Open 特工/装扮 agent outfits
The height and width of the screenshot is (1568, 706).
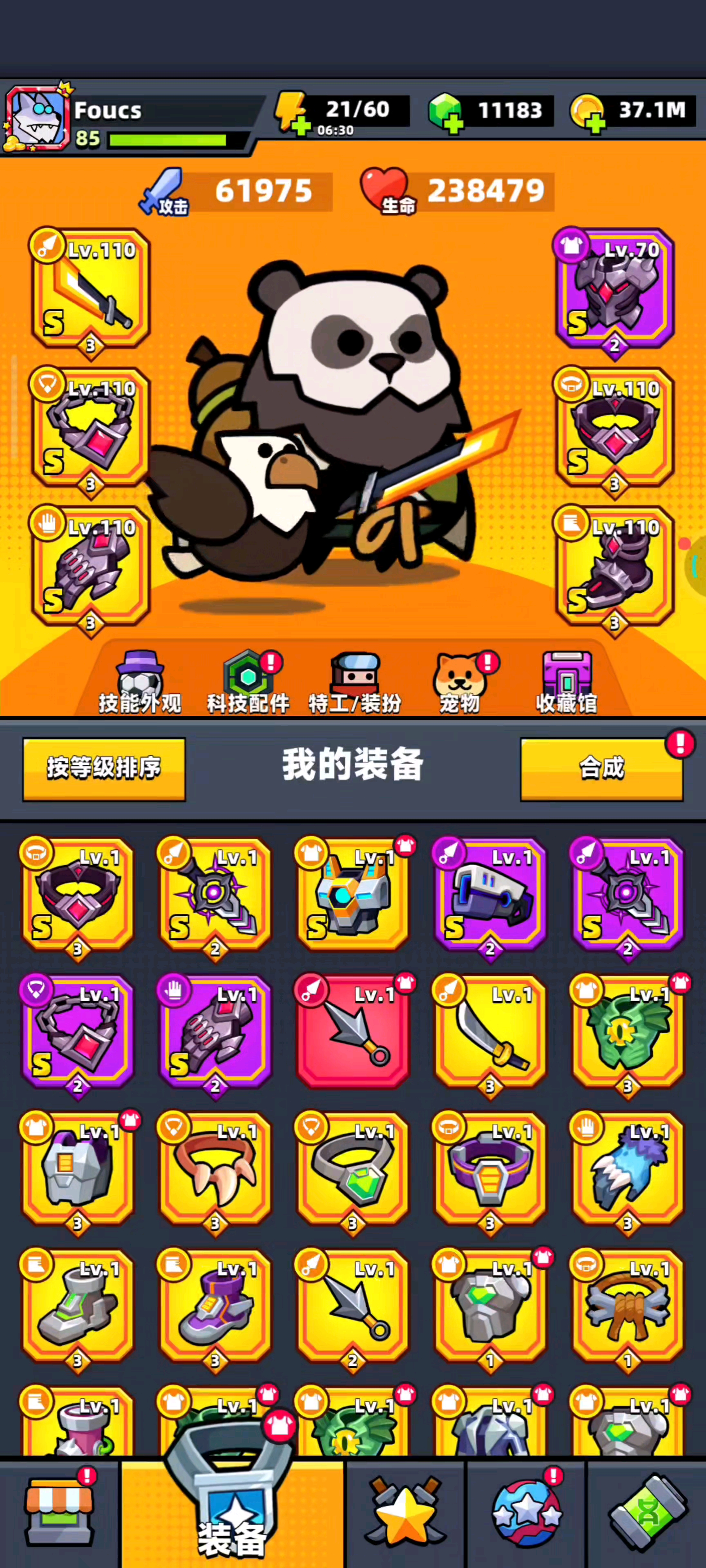pos(355,682)
